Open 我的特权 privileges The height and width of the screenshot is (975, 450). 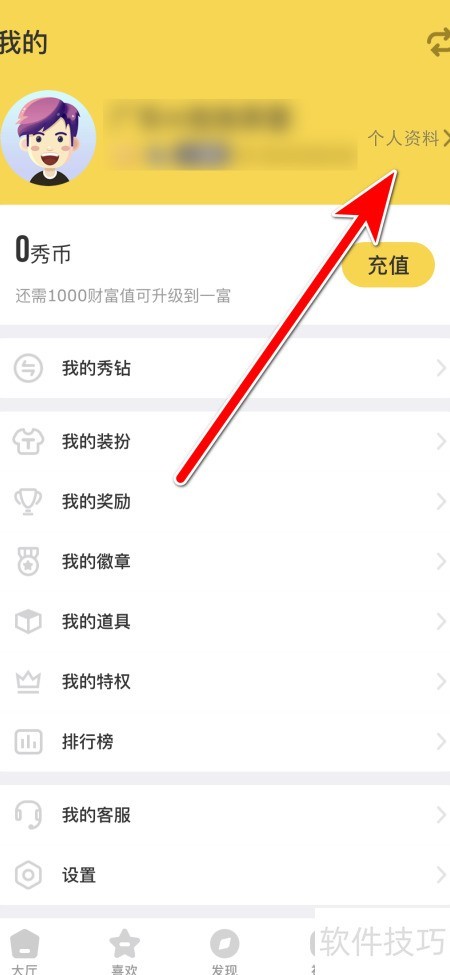click(x=225, y=682)
